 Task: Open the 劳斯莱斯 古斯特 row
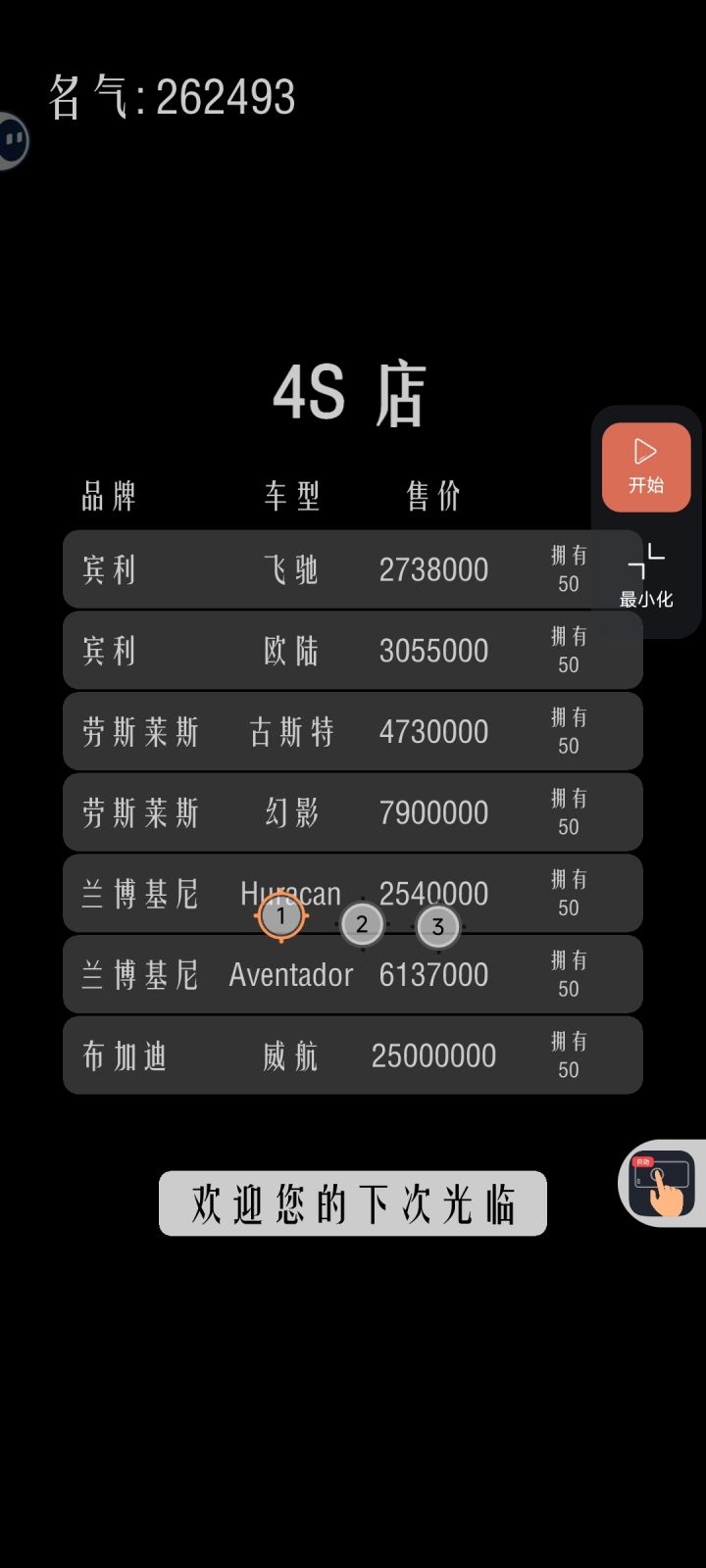[x=353, y=731]
